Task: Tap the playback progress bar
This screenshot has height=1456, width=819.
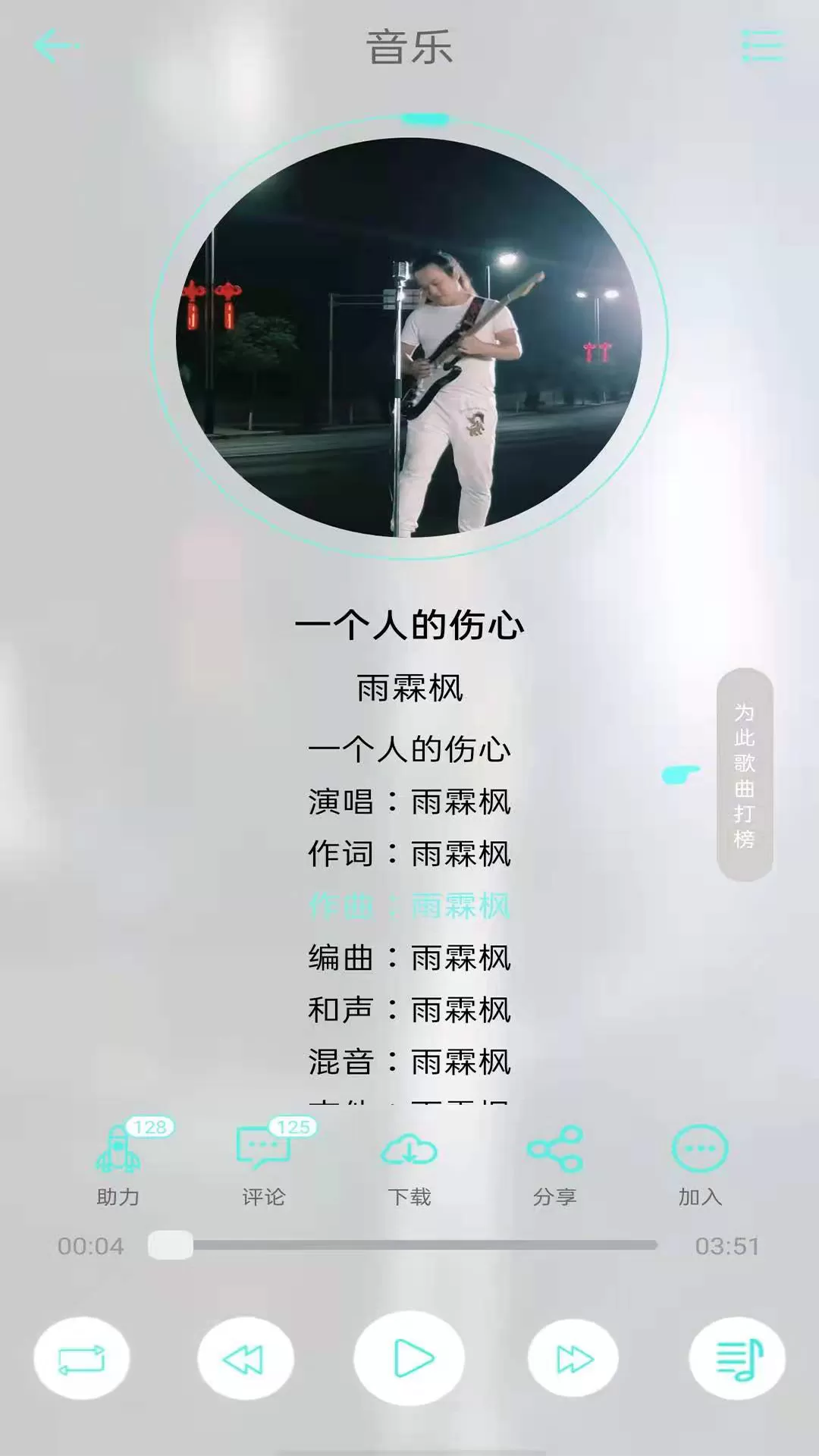Action: point(425,1245)
